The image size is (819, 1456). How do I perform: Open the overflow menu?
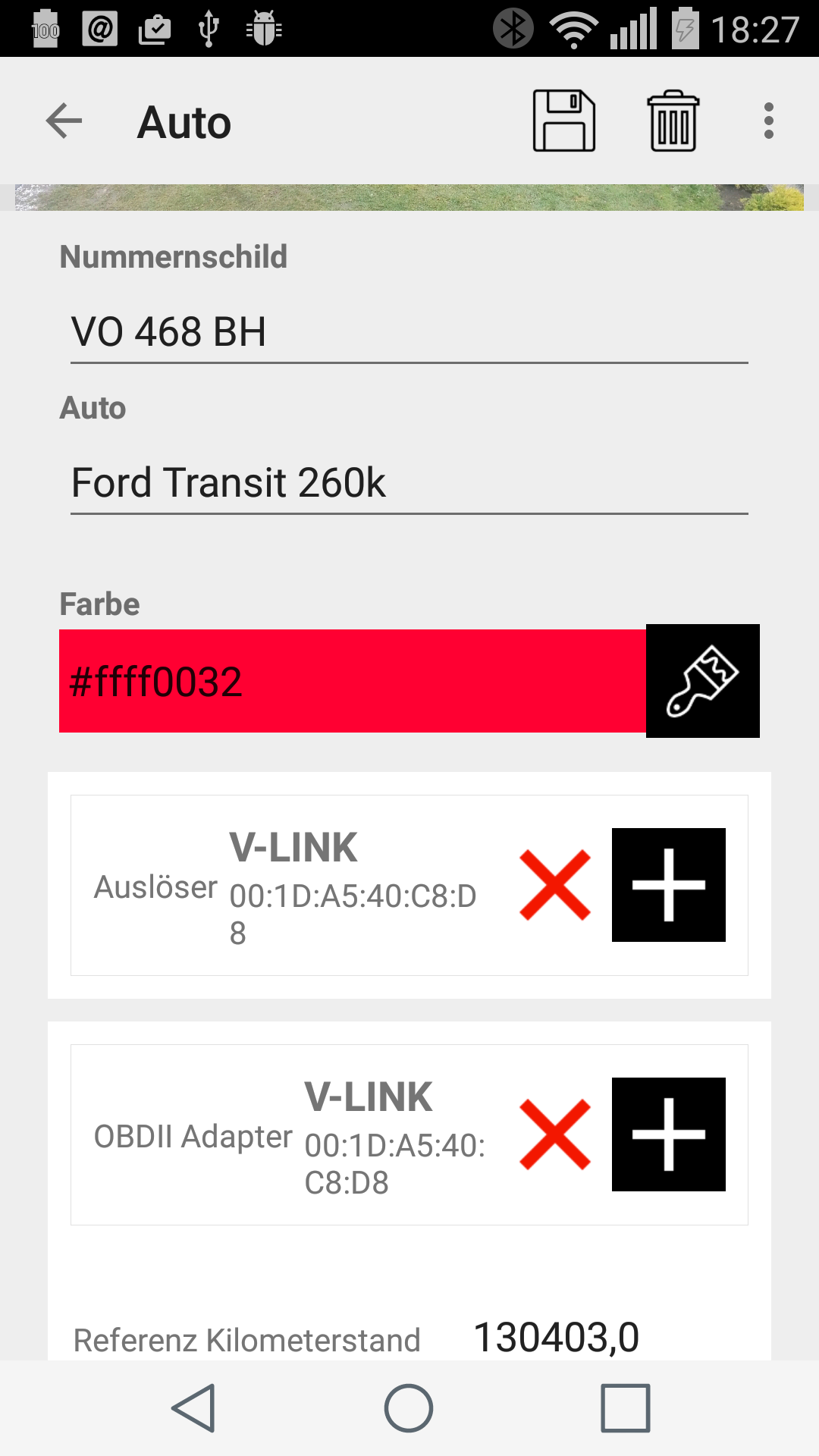(769, 121)
